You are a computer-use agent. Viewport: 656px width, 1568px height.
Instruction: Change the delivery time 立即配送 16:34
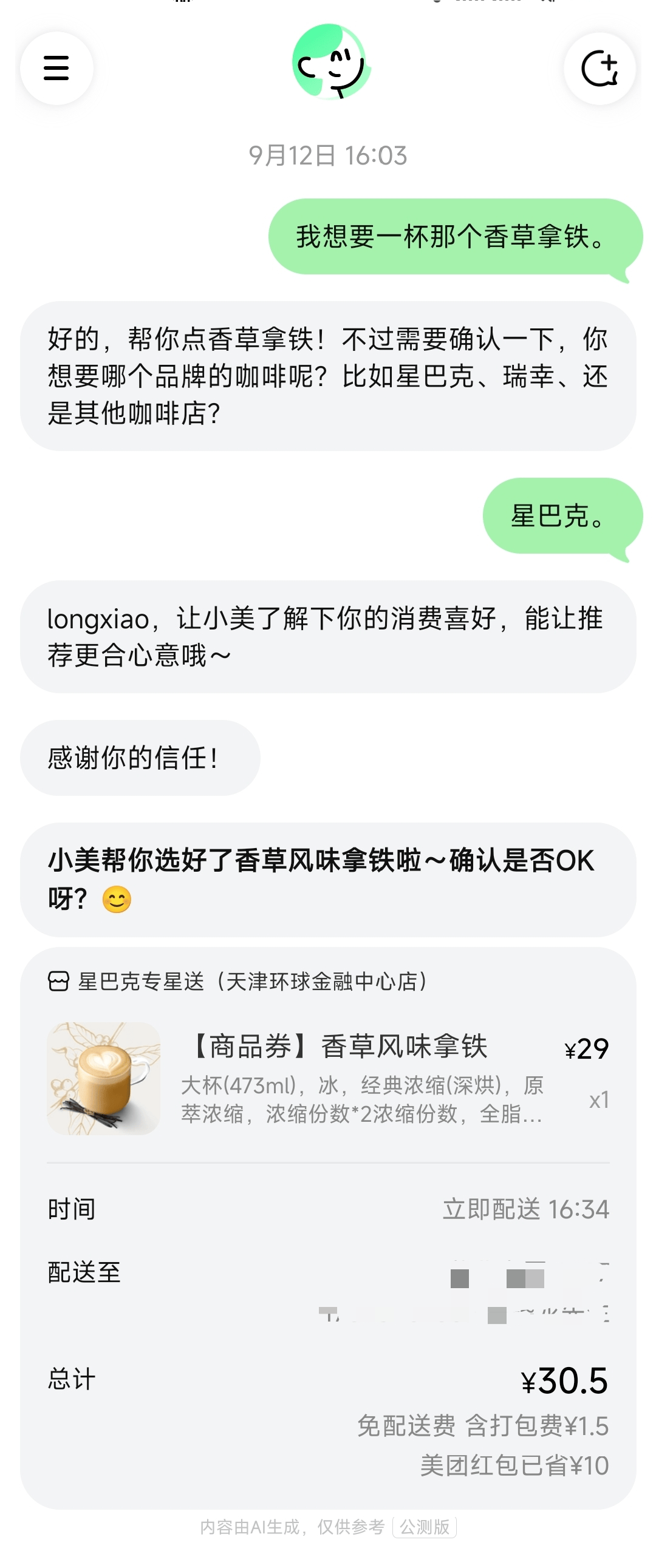click(x=525, y=1209)
